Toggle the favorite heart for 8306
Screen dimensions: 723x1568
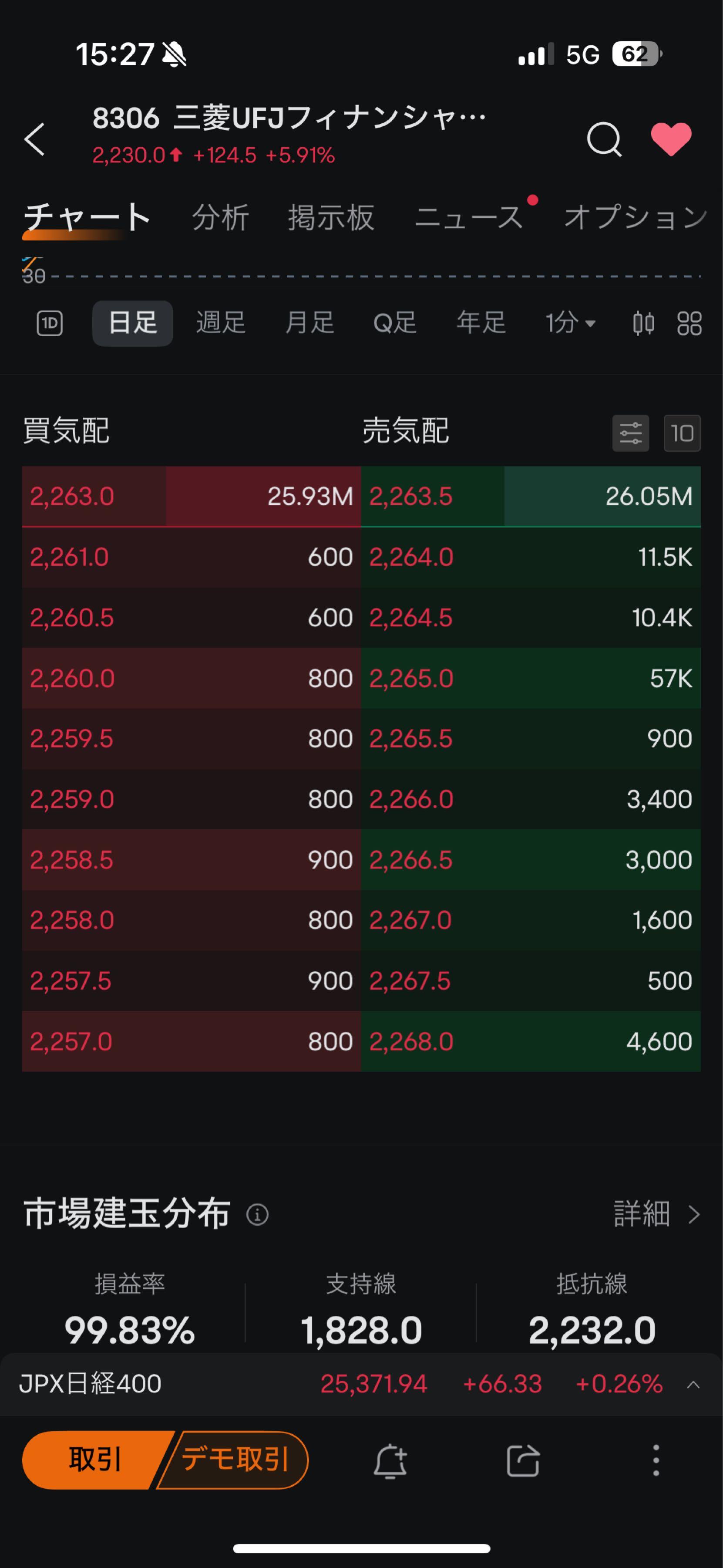[x=671, y=139]
